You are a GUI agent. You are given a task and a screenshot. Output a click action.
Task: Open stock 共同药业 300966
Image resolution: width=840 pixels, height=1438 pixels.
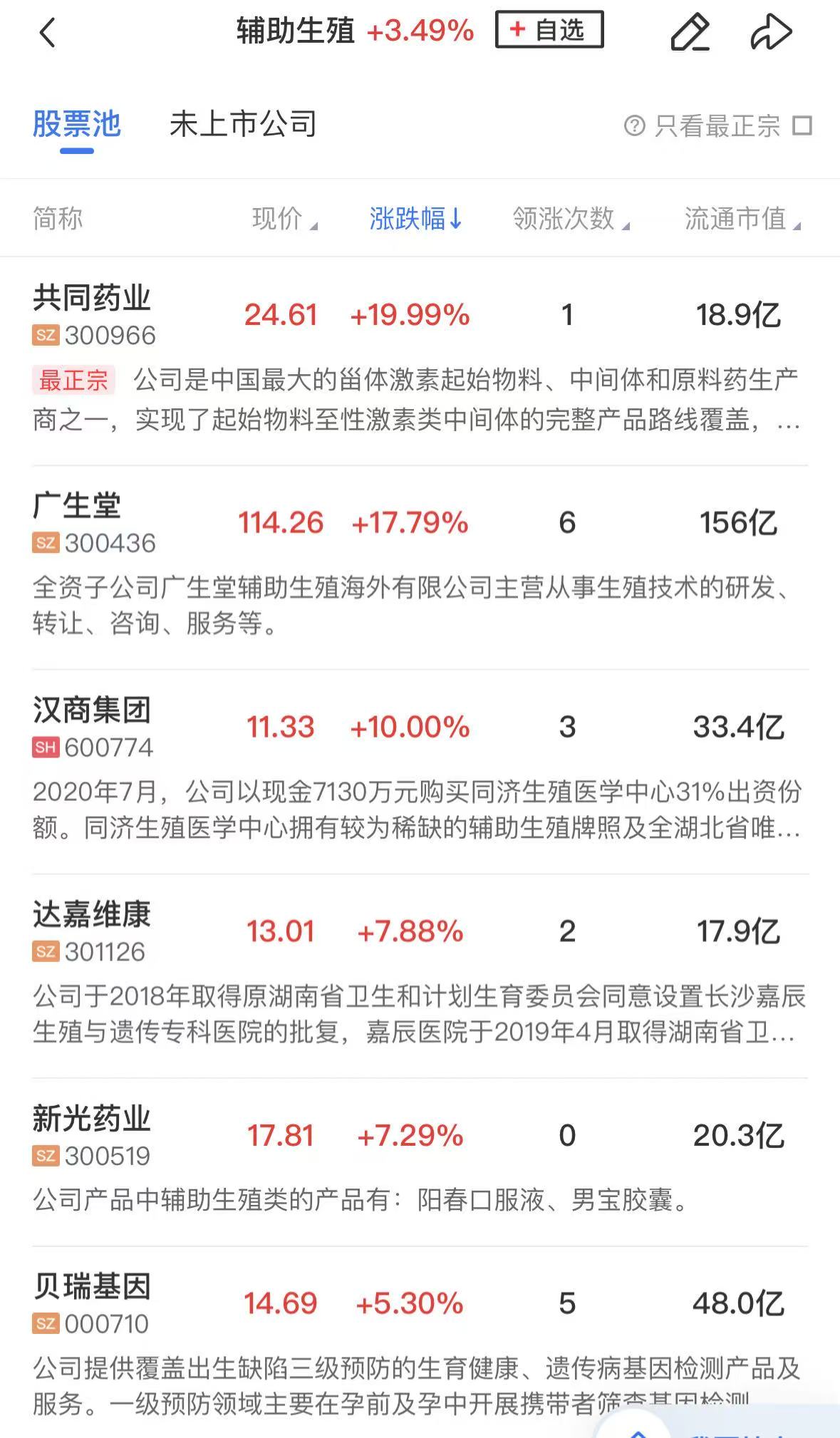click(x=420, y=361)
